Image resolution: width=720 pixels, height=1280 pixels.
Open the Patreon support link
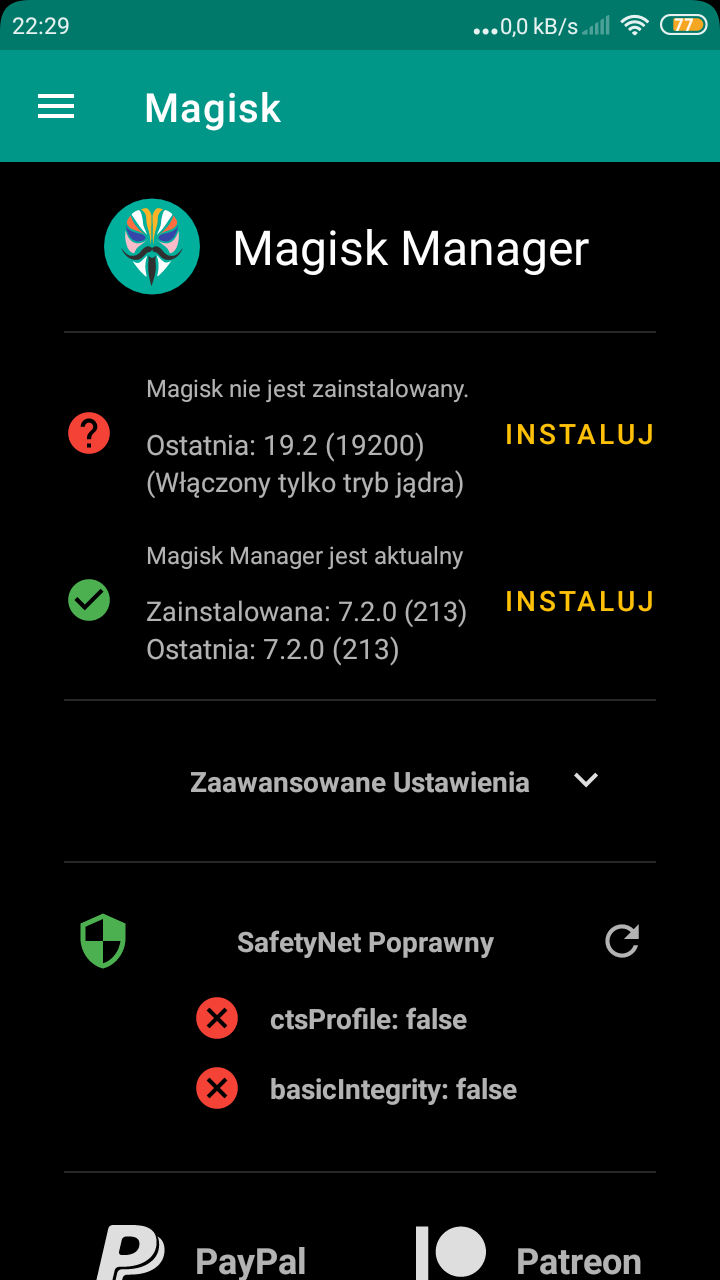[x=529, y=1255]
